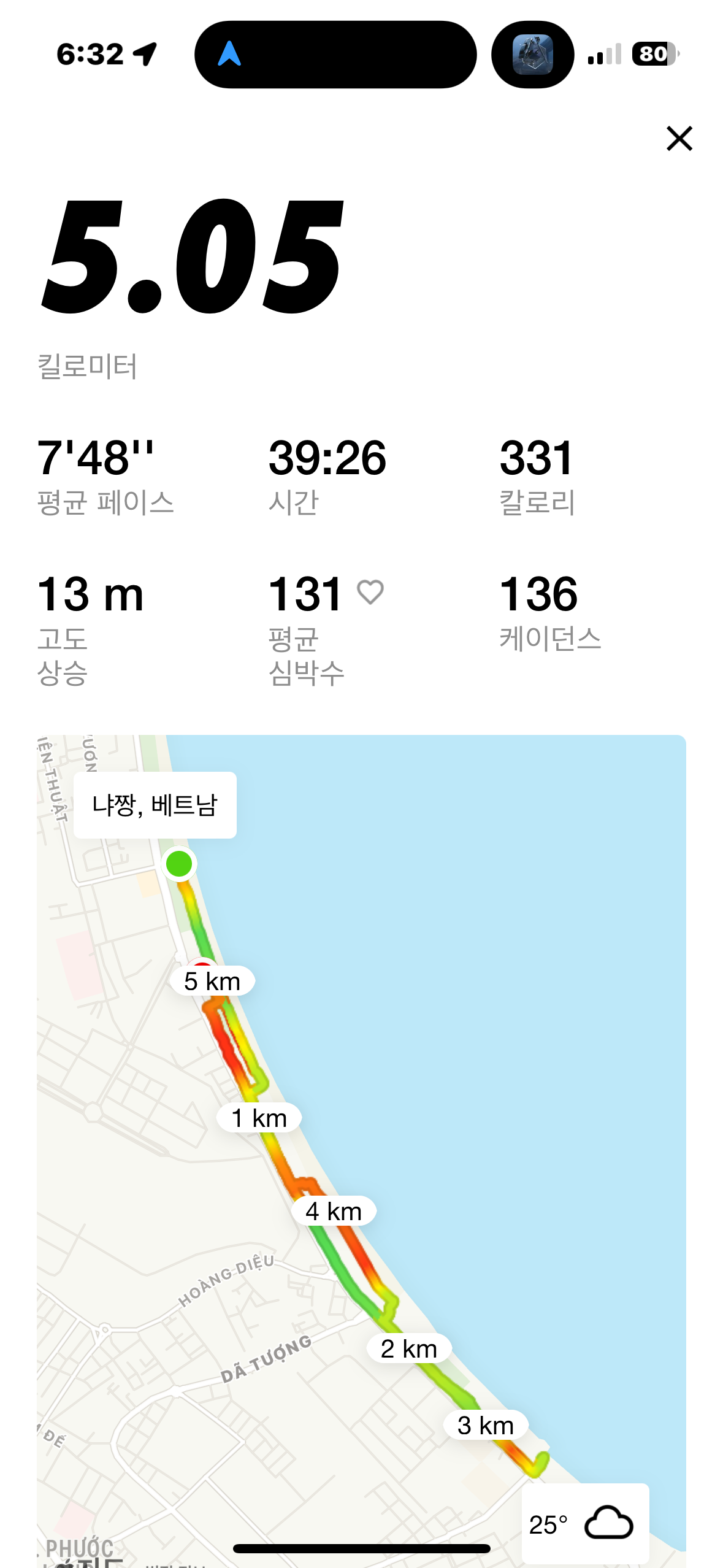Tap the blue navigation arrow in Dynamic Island
The image size is (723, 1568).
(229, 54)
